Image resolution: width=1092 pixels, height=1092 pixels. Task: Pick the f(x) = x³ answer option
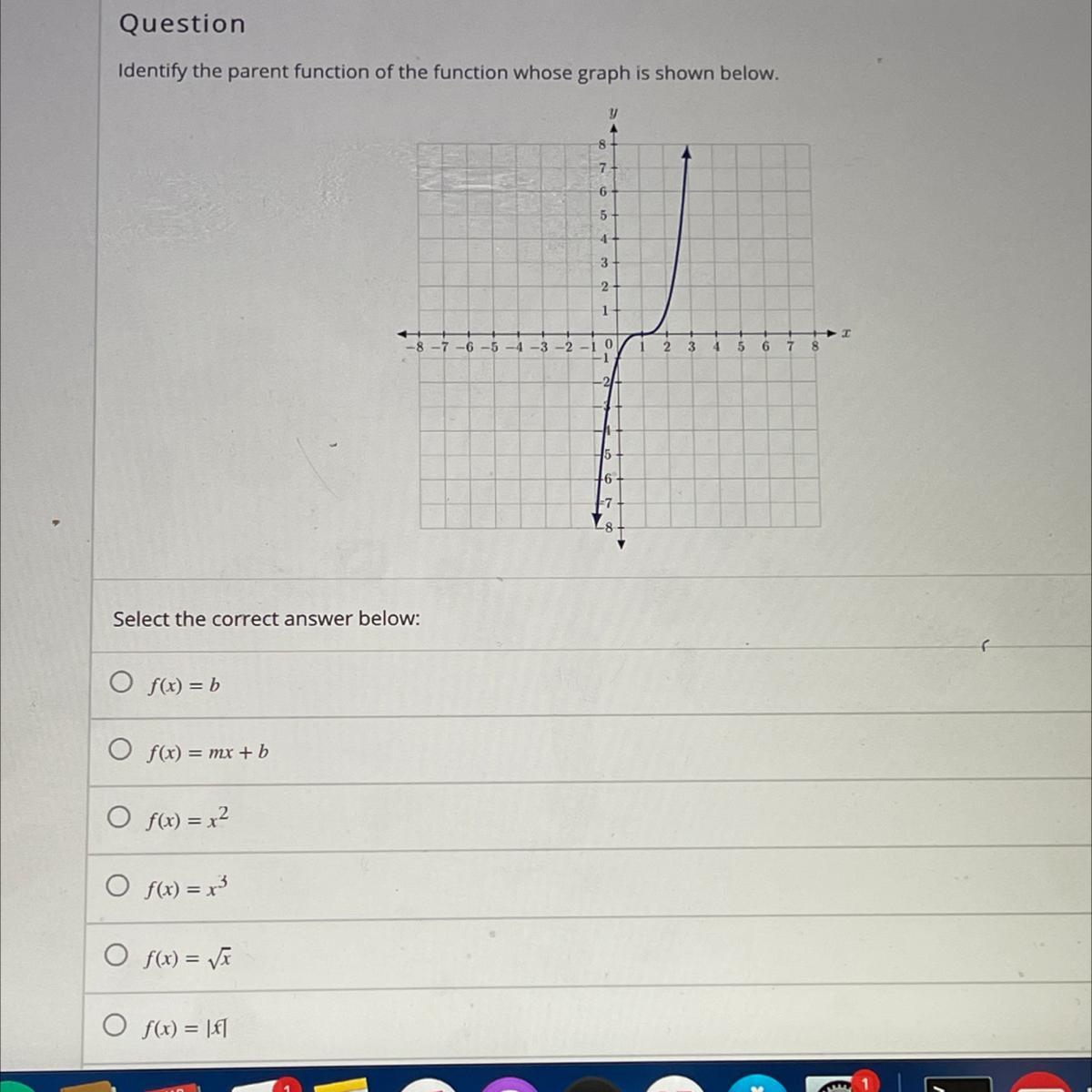pos(116,885)
